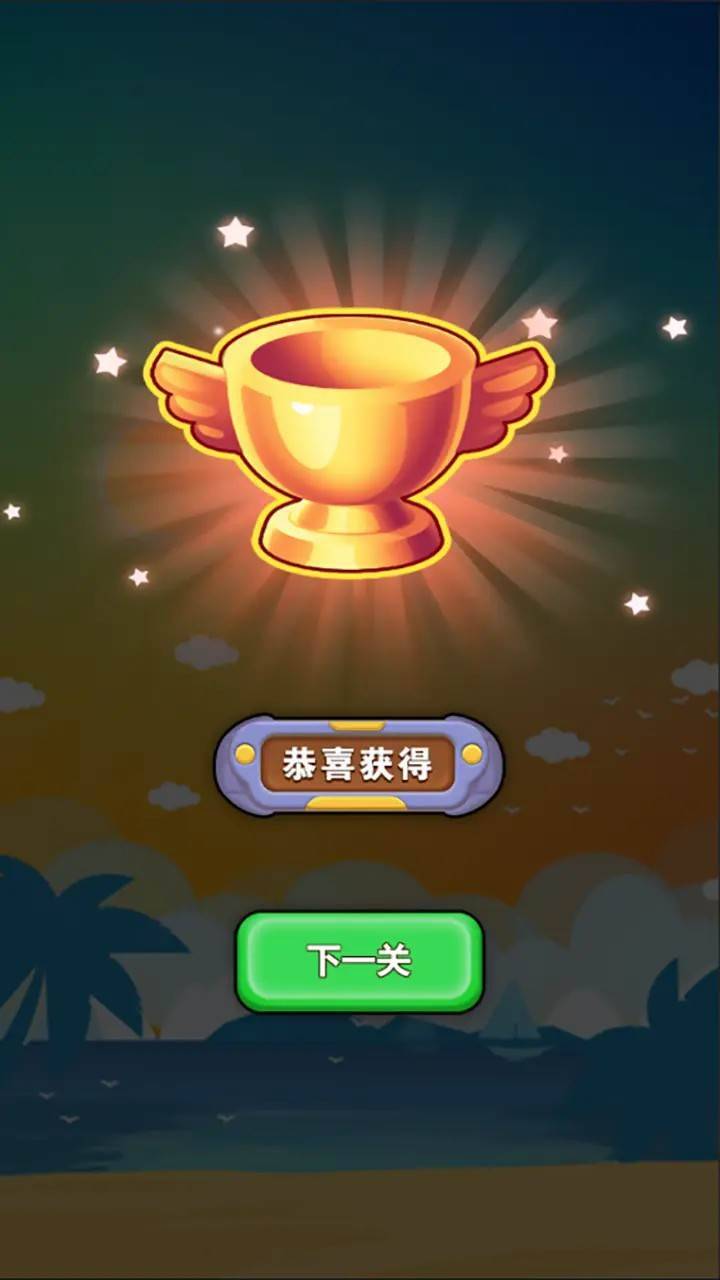Click the yellow bar atop the banner

click(355, 723)
